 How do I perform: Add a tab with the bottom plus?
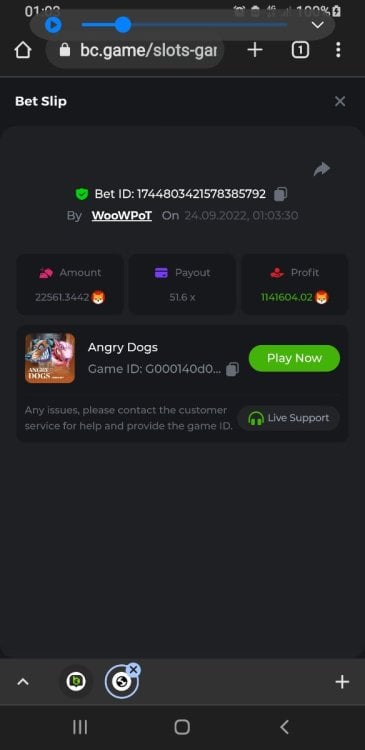(342, 682)
